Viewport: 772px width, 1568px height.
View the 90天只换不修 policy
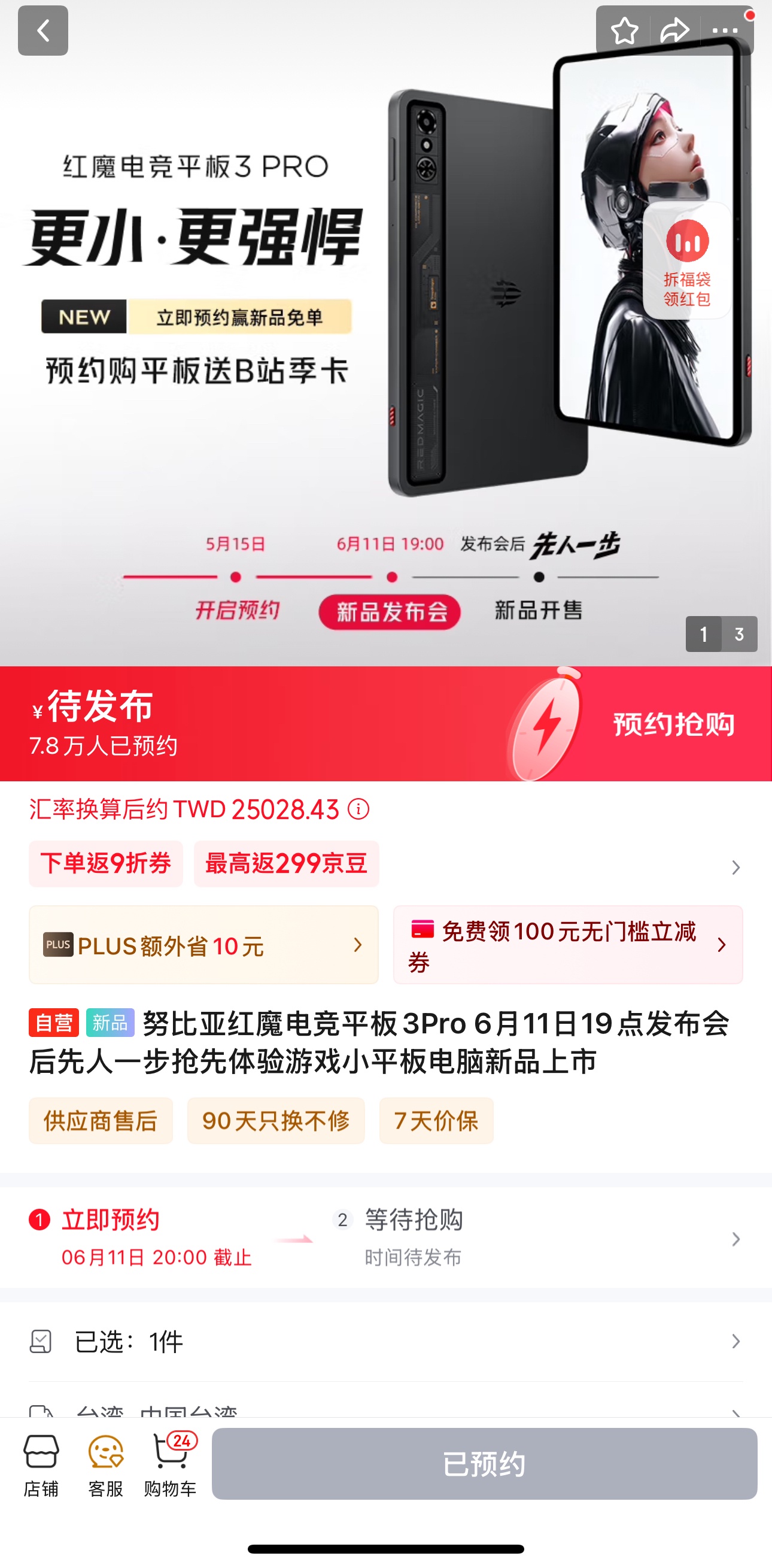click(x=275, y=1121)
